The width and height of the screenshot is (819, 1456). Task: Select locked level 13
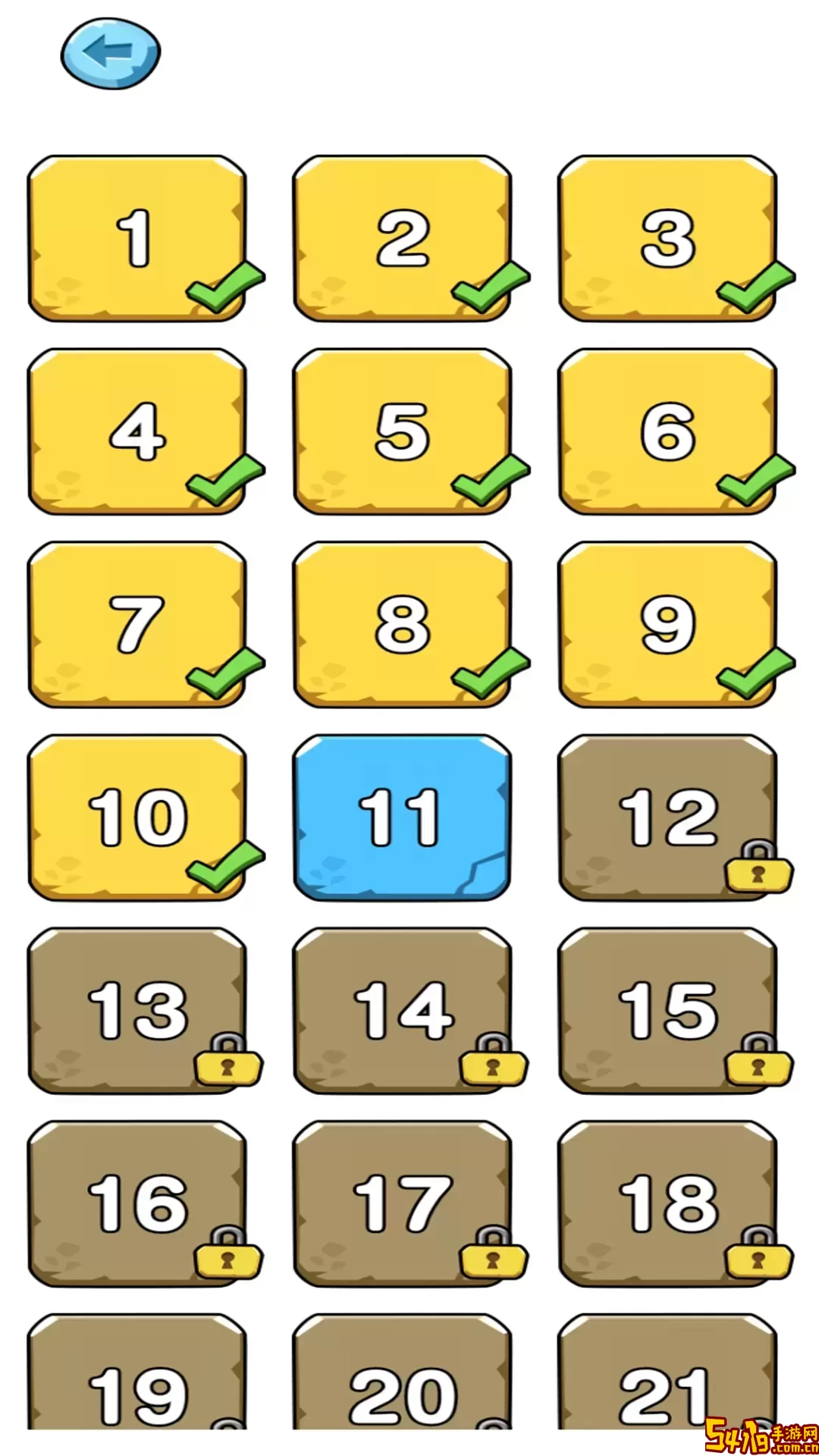137,1010
